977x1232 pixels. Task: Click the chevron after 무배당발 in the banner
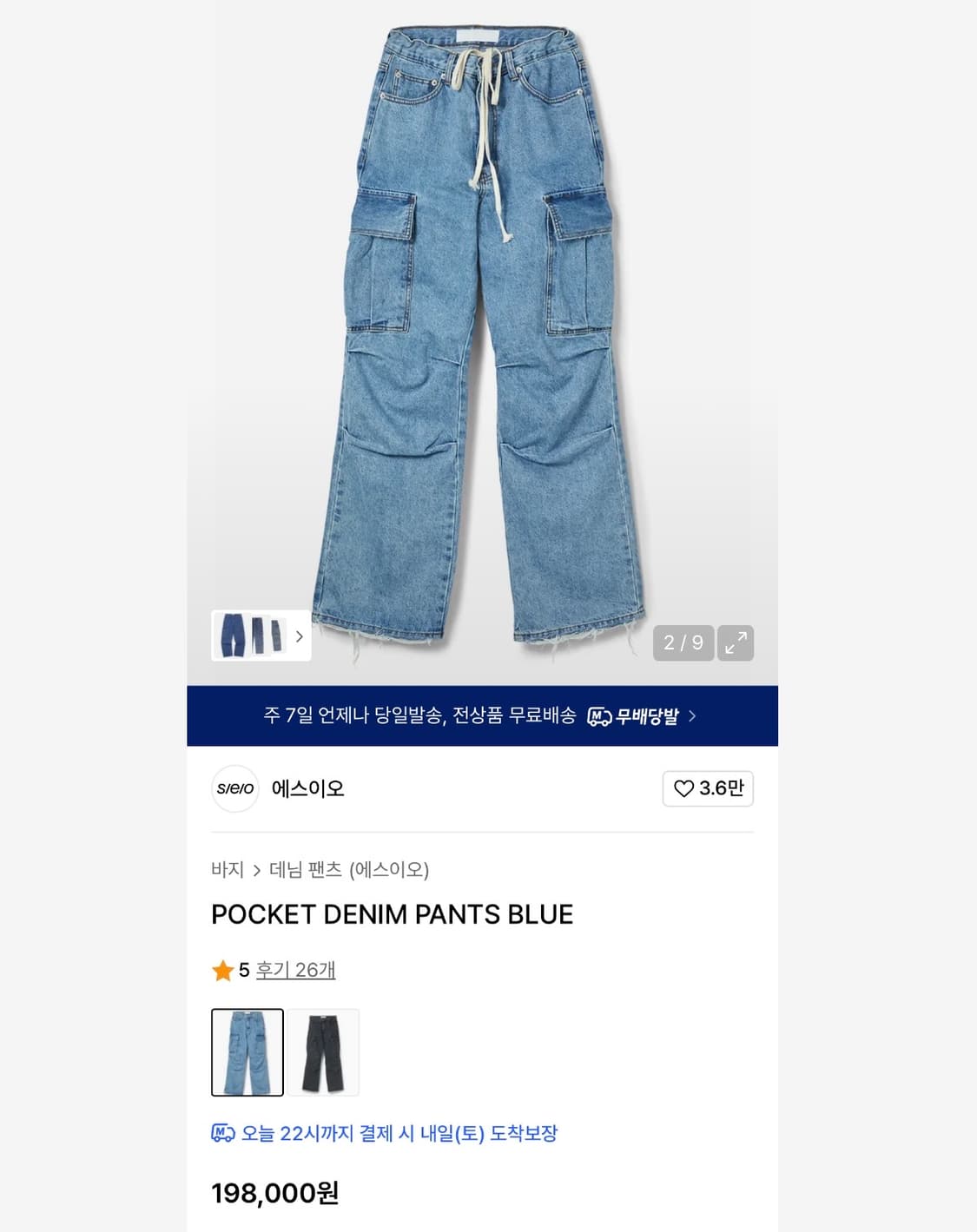tap(692, 717)
